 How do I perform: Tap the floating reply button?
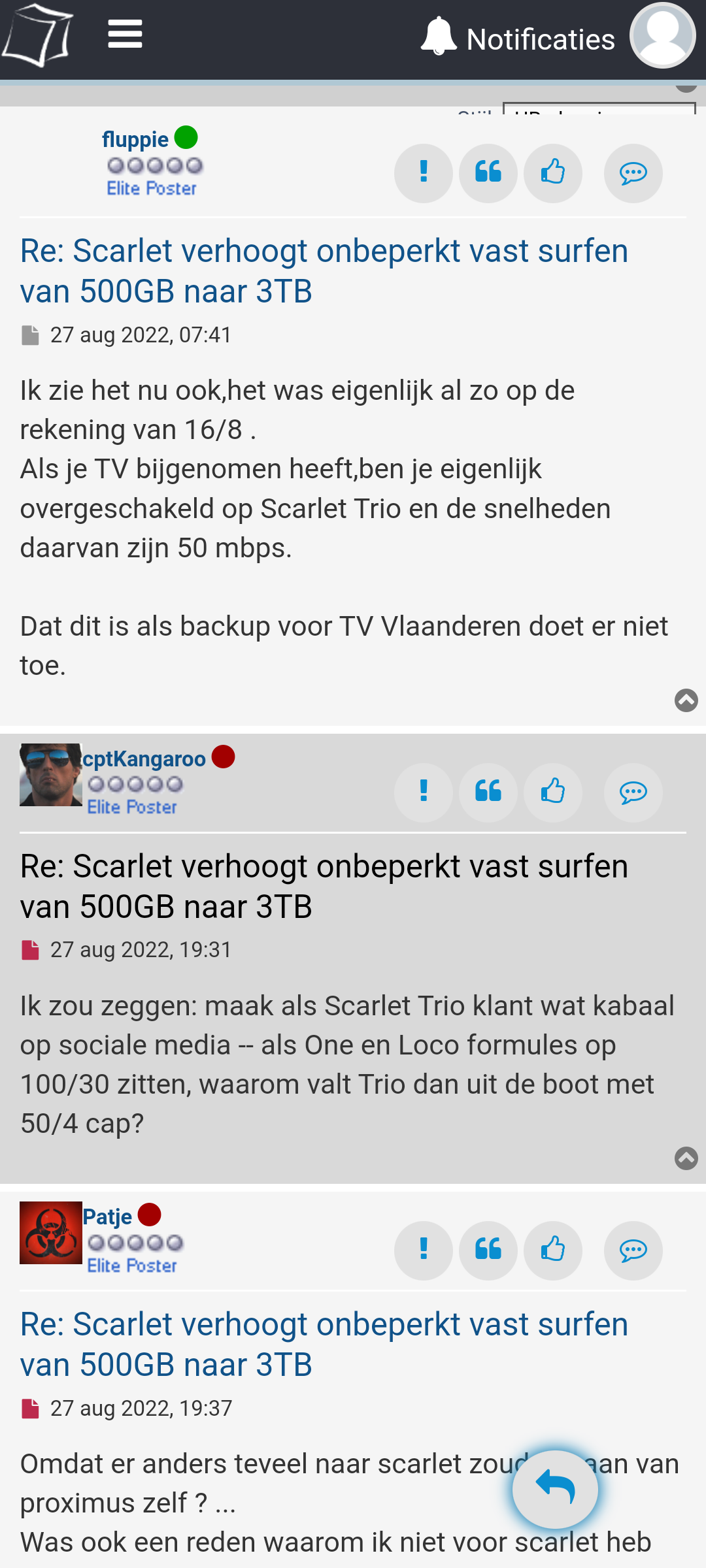pyautogui.click(x=555, y=1489)
